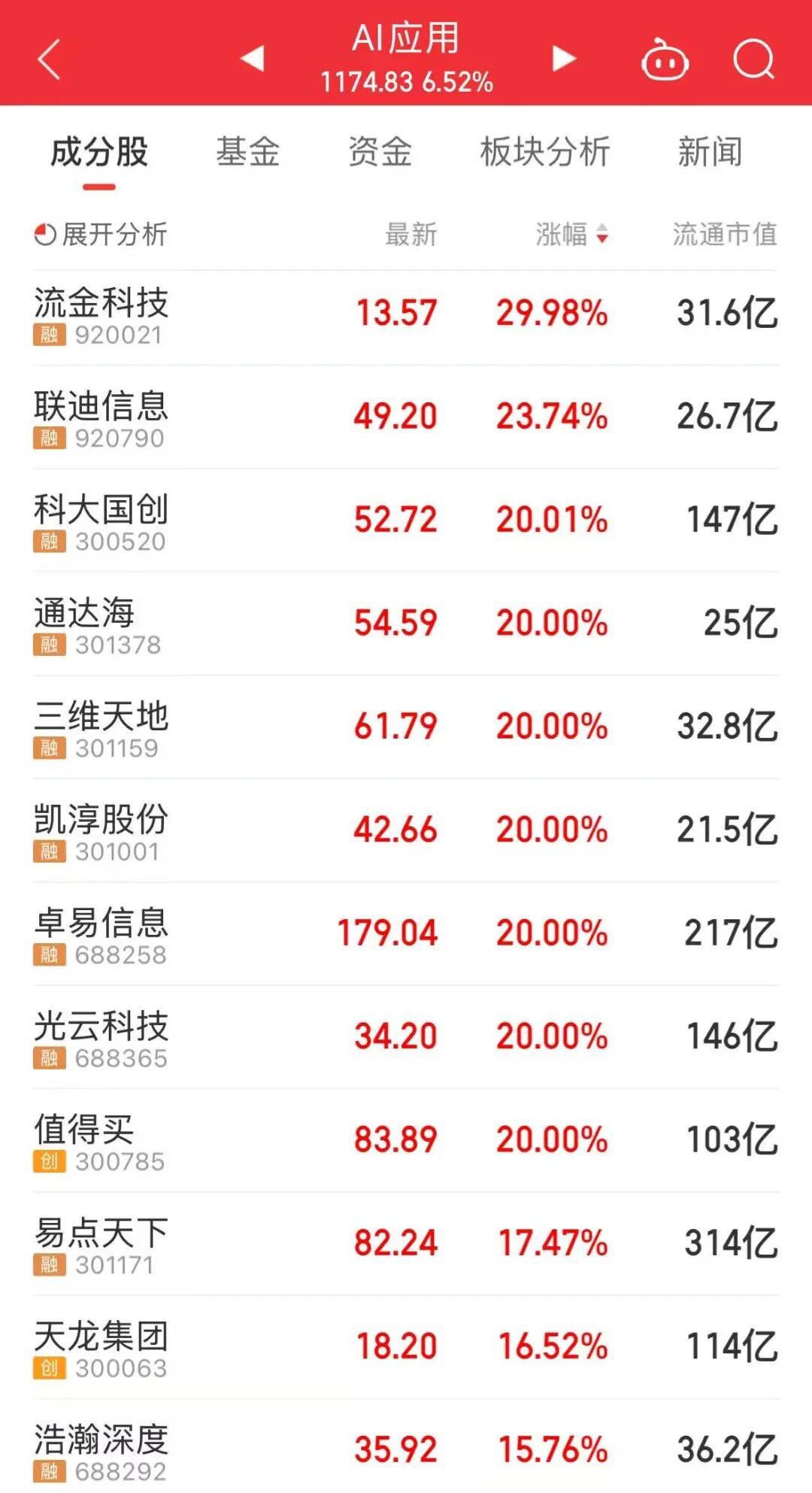Image resolution: width=812 pixels, height=1493 pixels.
Task: Expand the 展开分析 panel
Action: (101, 235)
